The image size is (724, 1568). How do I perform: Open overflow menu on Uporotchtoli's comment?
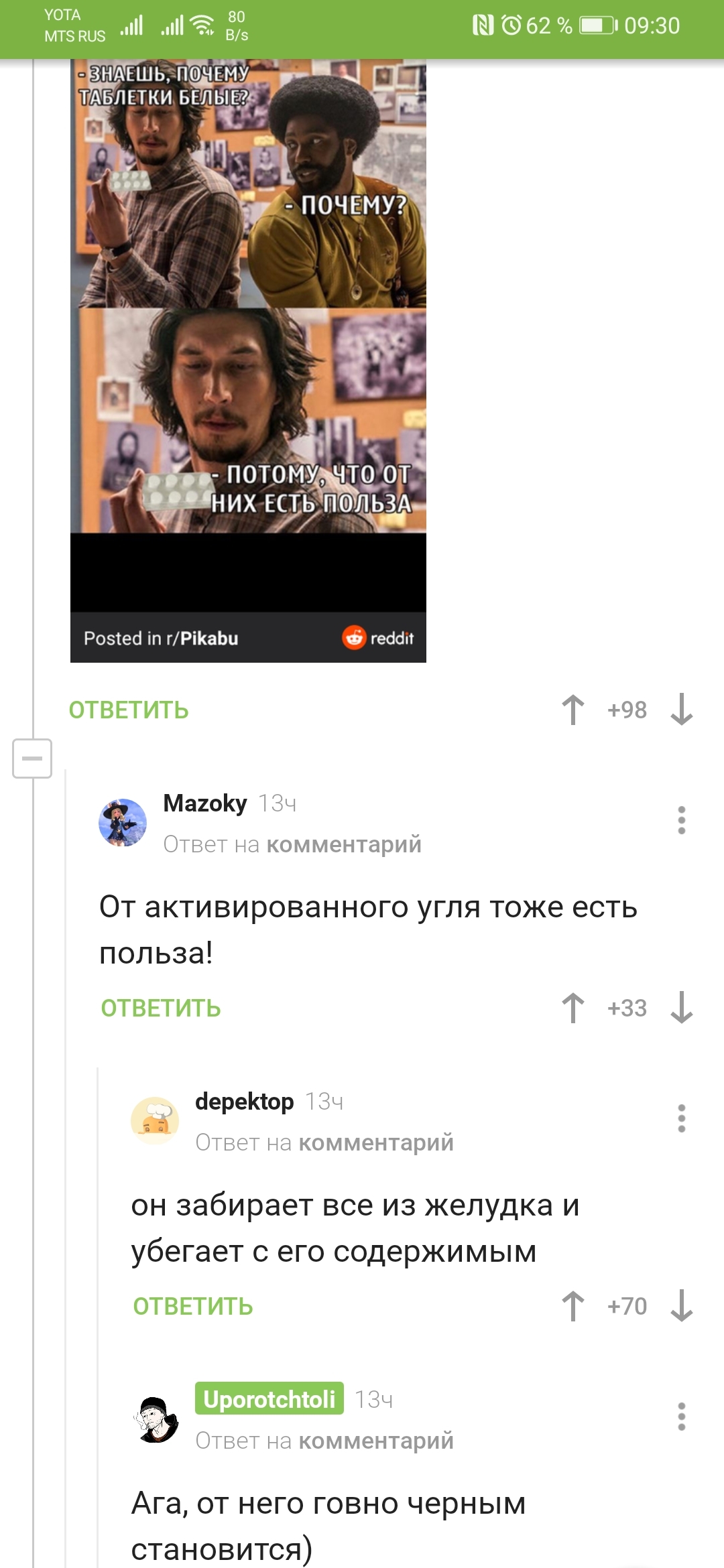[x=681, y=1417]
